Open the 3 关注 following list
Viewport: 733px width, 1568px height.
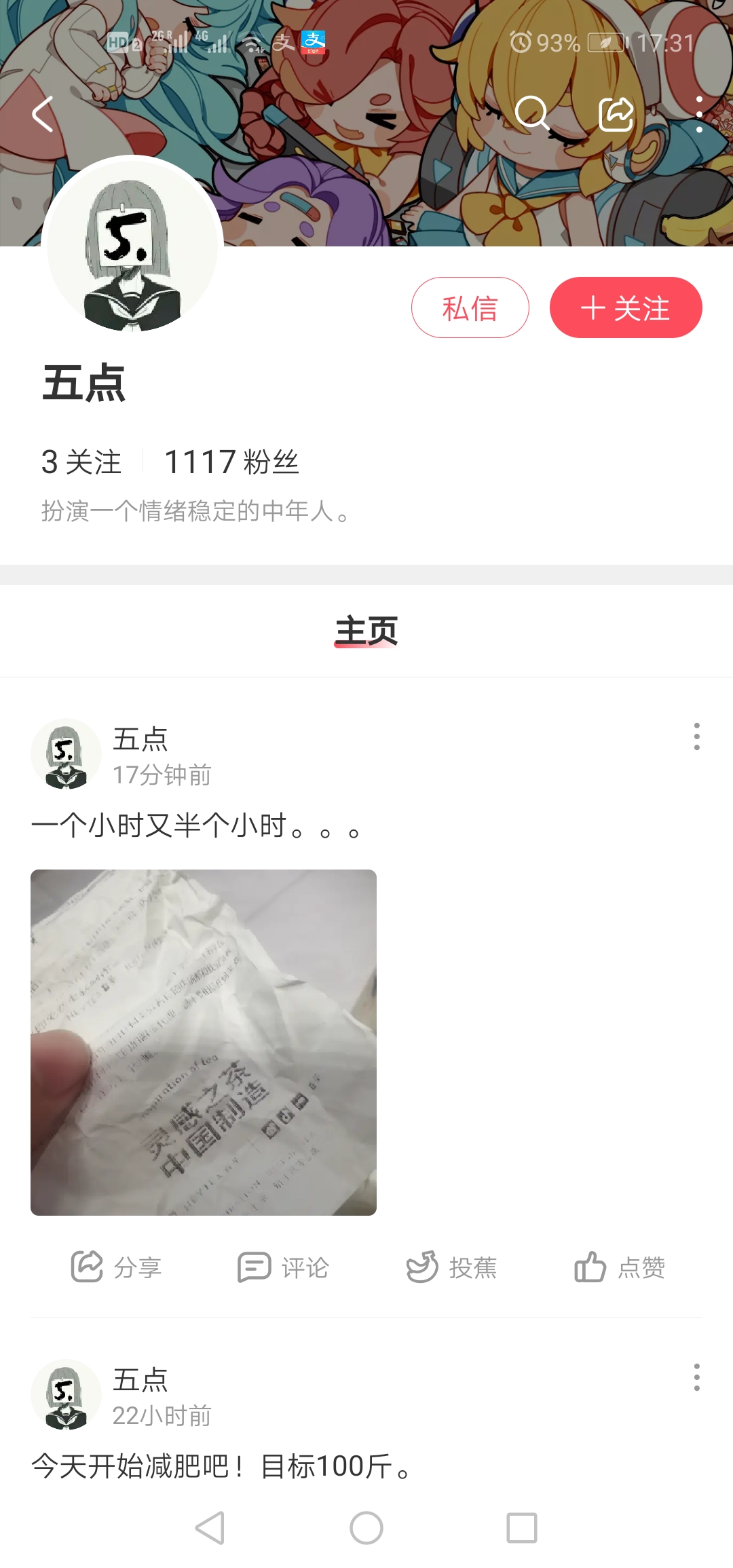point(81,462)
